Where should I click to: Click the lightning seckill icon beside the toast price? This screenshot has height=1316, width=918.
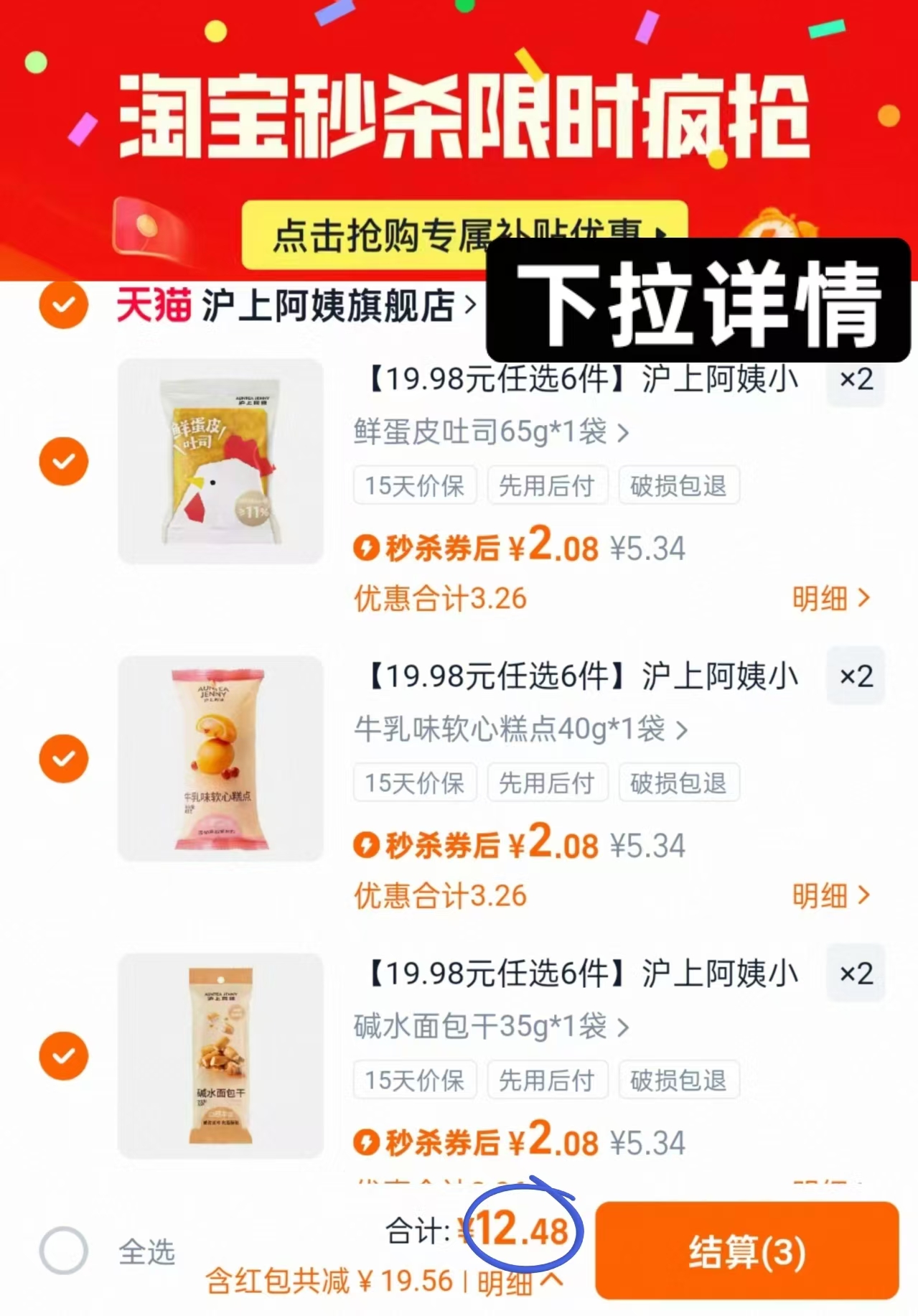368,549
